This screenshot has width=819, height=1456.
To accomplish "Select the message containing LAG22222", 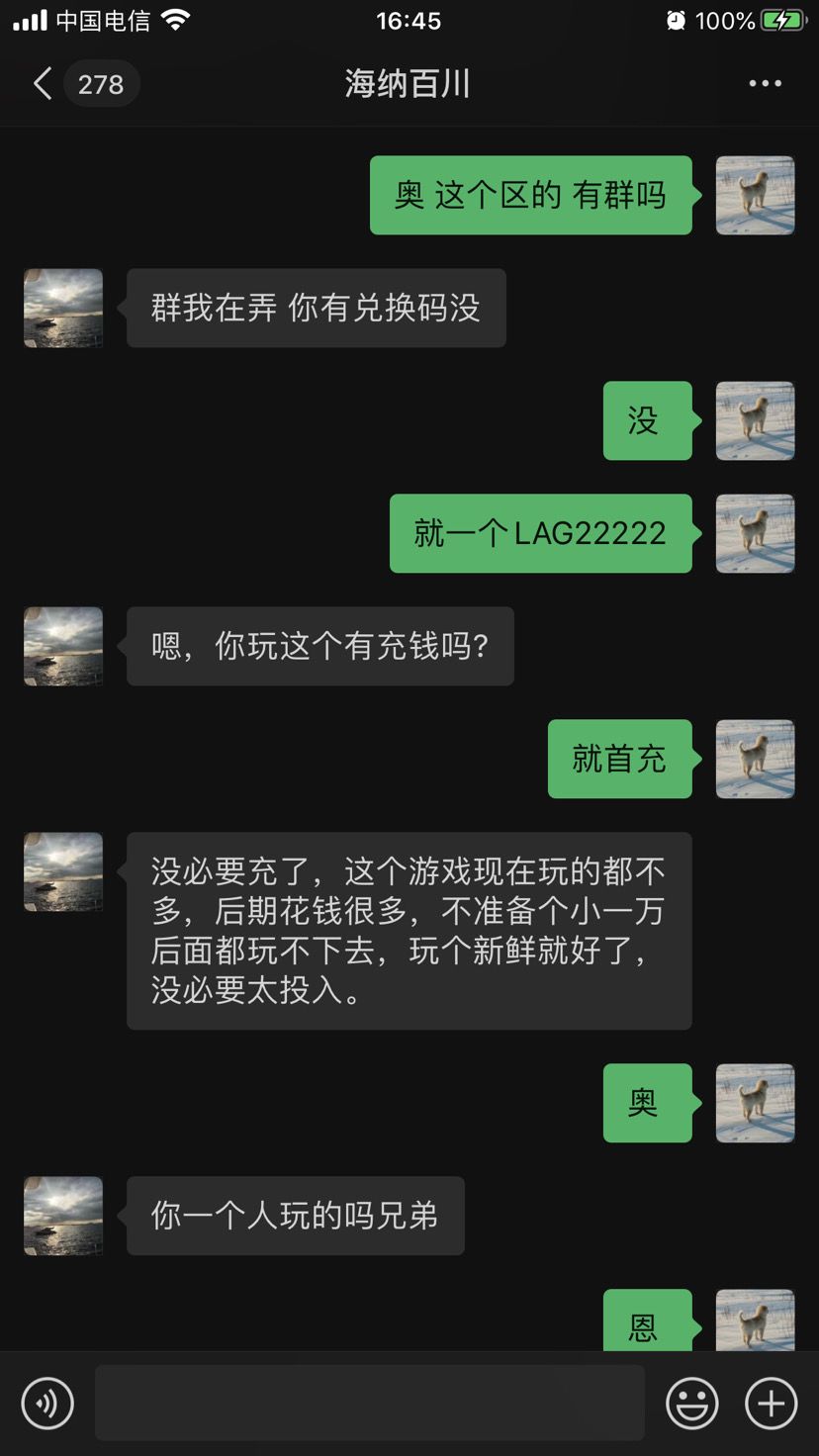I will pos(541,534).
